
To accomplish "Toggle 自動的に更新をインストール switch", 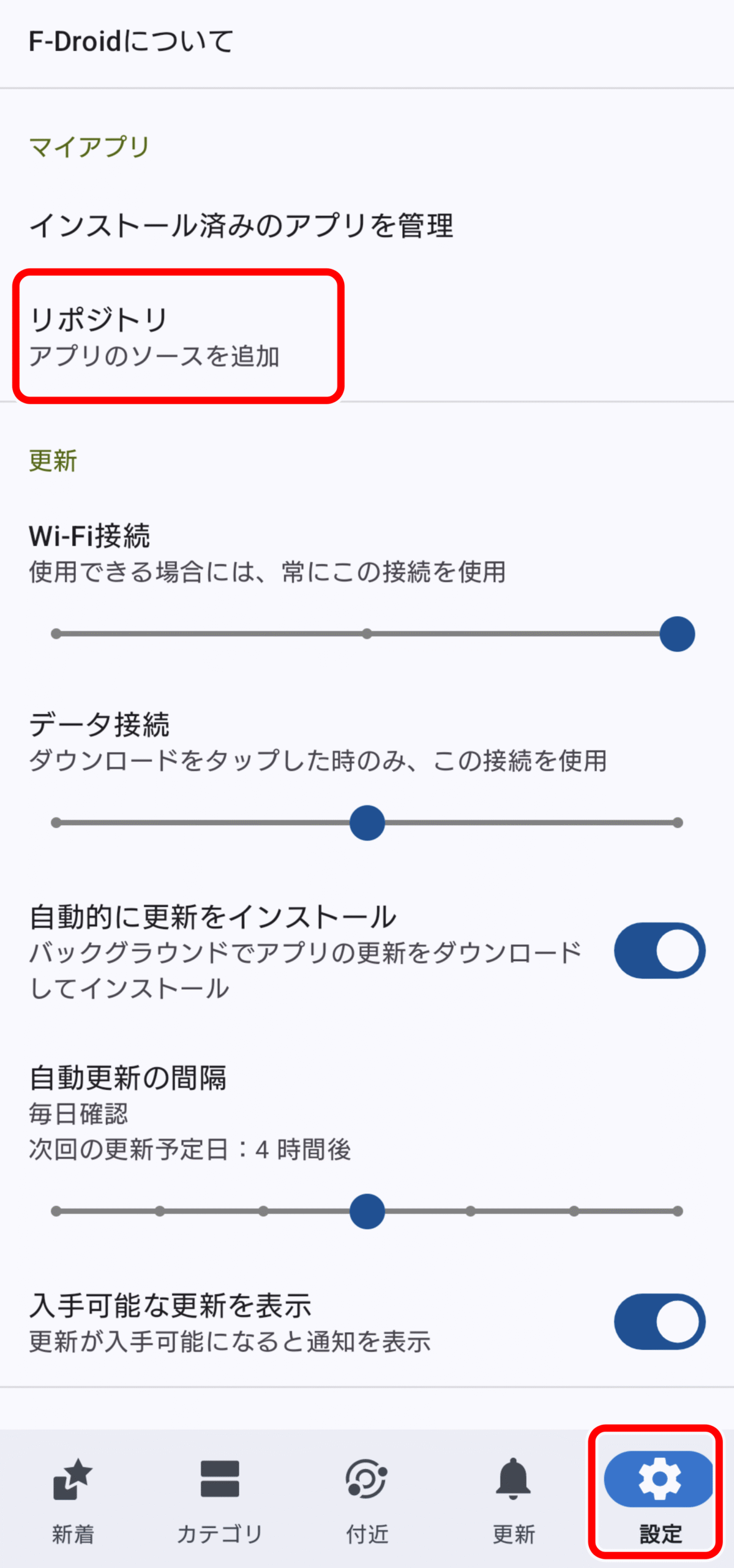I will tap(659, 950).
